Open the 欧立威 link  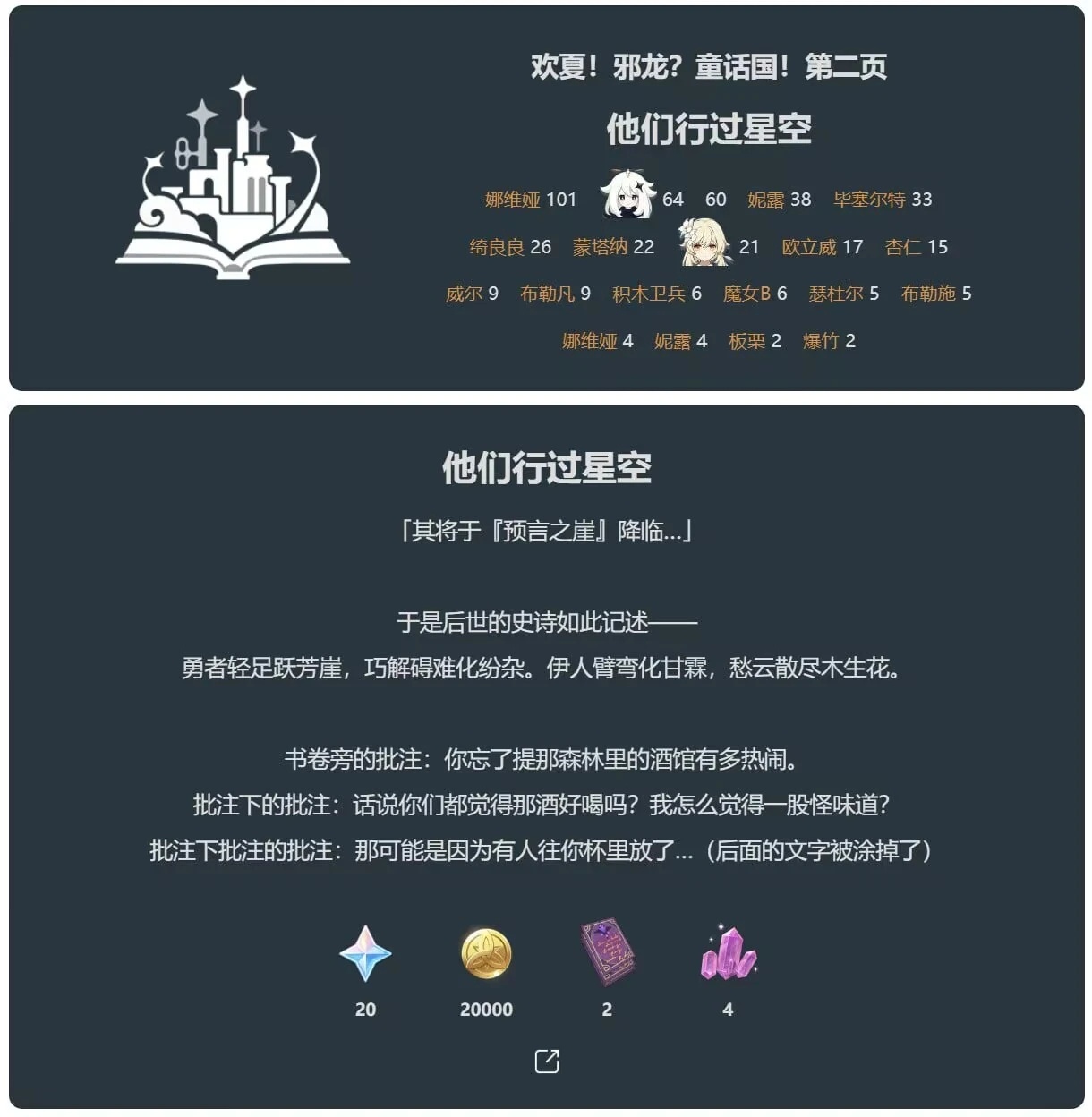click(808, 247)
